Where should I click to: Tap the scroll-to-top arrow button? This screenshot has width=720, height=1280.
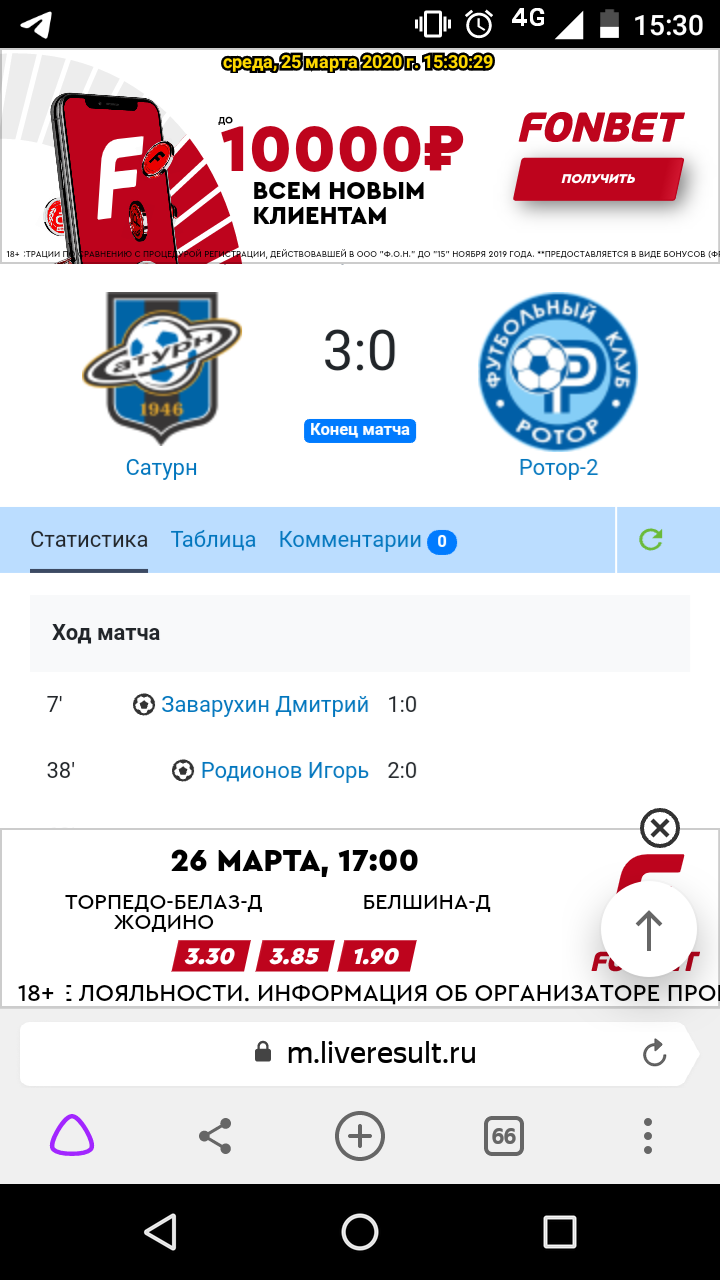[649, 930]
